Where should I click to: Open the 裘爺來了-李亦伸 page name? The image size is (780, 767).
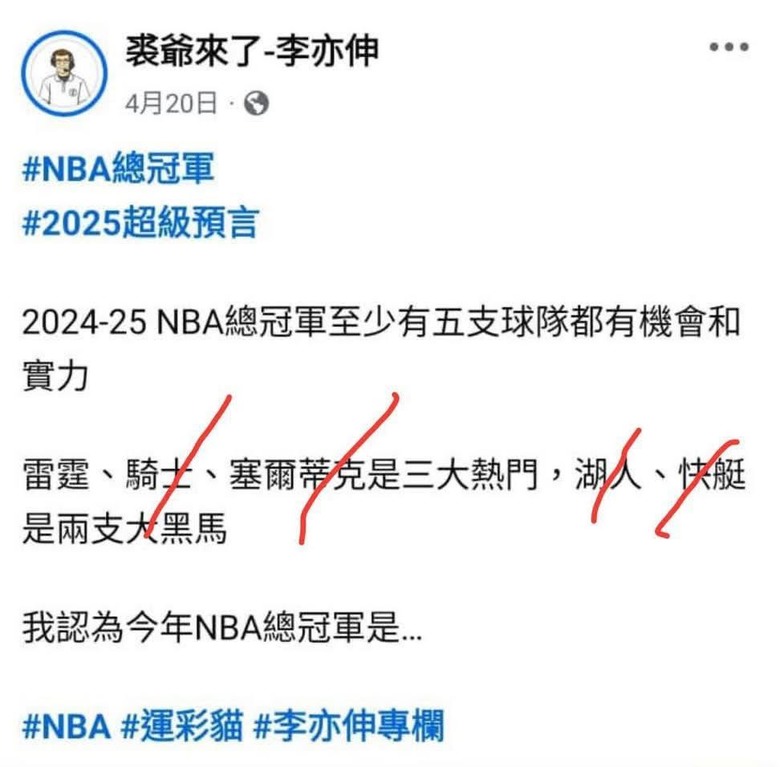tap(251, 50)
